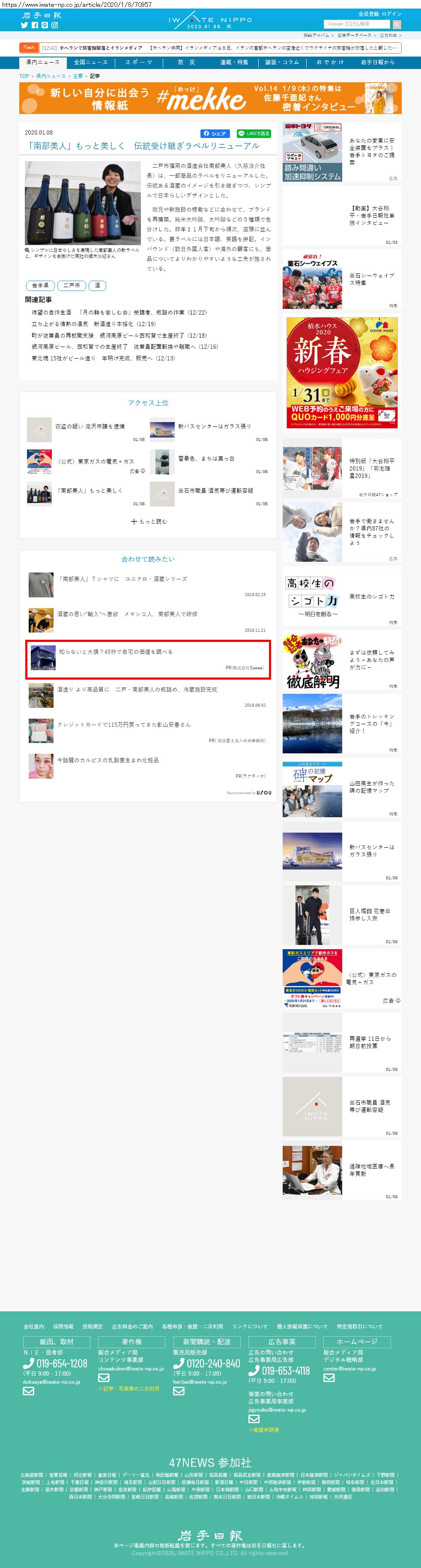421x1568 pixels.
Task: Open the 釜石シーウェイブス特集 card
Action: (x=341, y=280)
